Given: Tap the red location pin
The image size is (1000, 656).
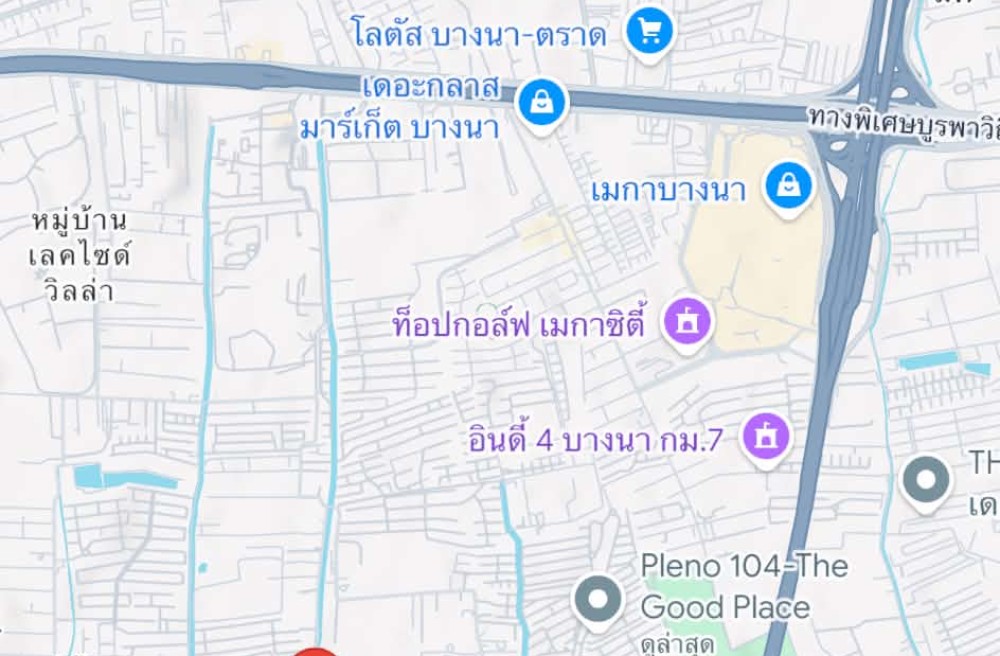Looking at the screenshot, I should click(314, 651).
